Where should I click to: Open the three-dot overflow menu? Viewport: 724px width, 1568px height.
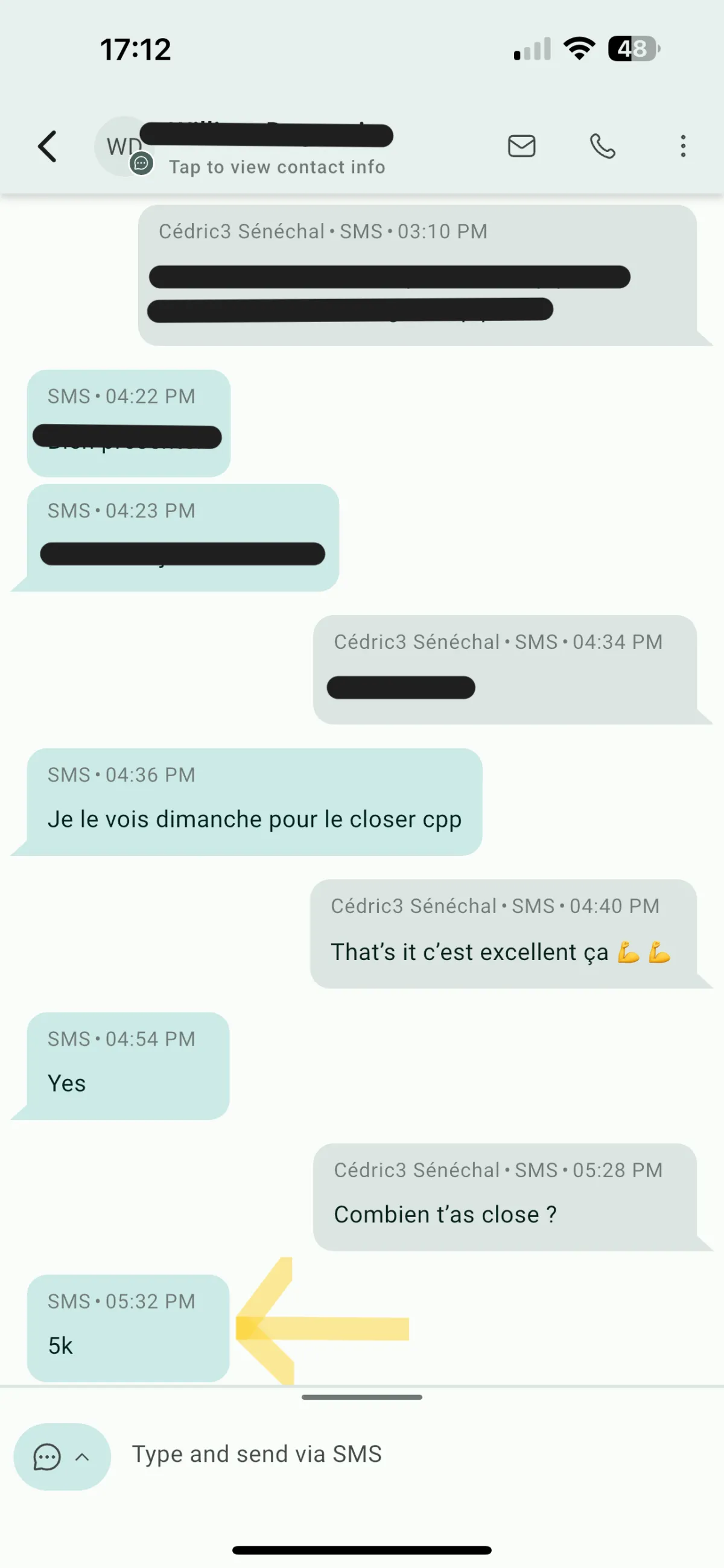tap(683, 146)
